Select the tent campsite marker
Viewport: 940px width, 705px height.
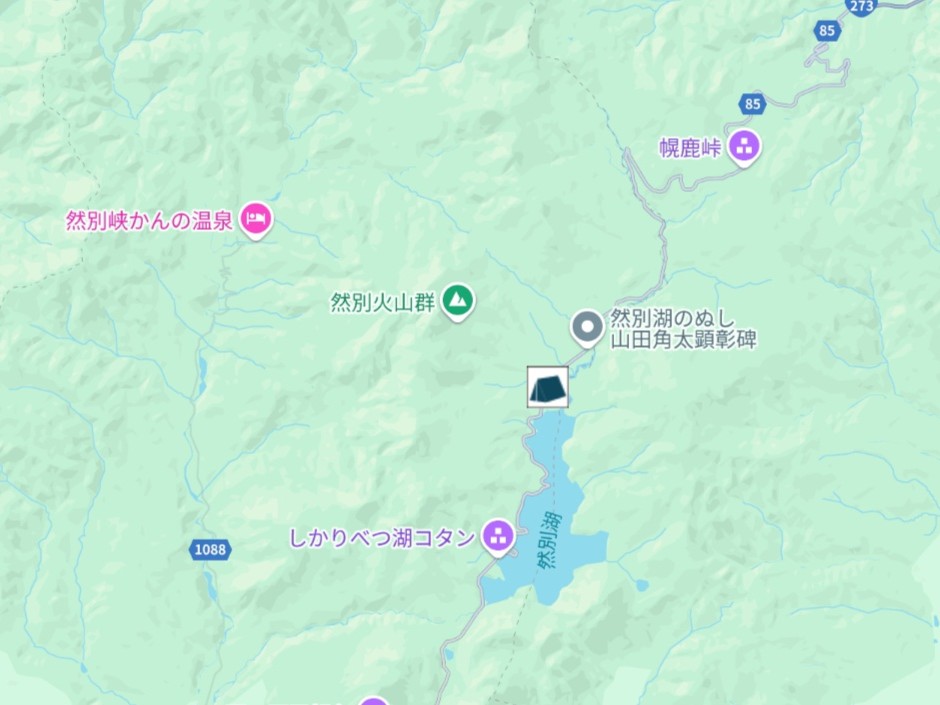click(548, 387)
